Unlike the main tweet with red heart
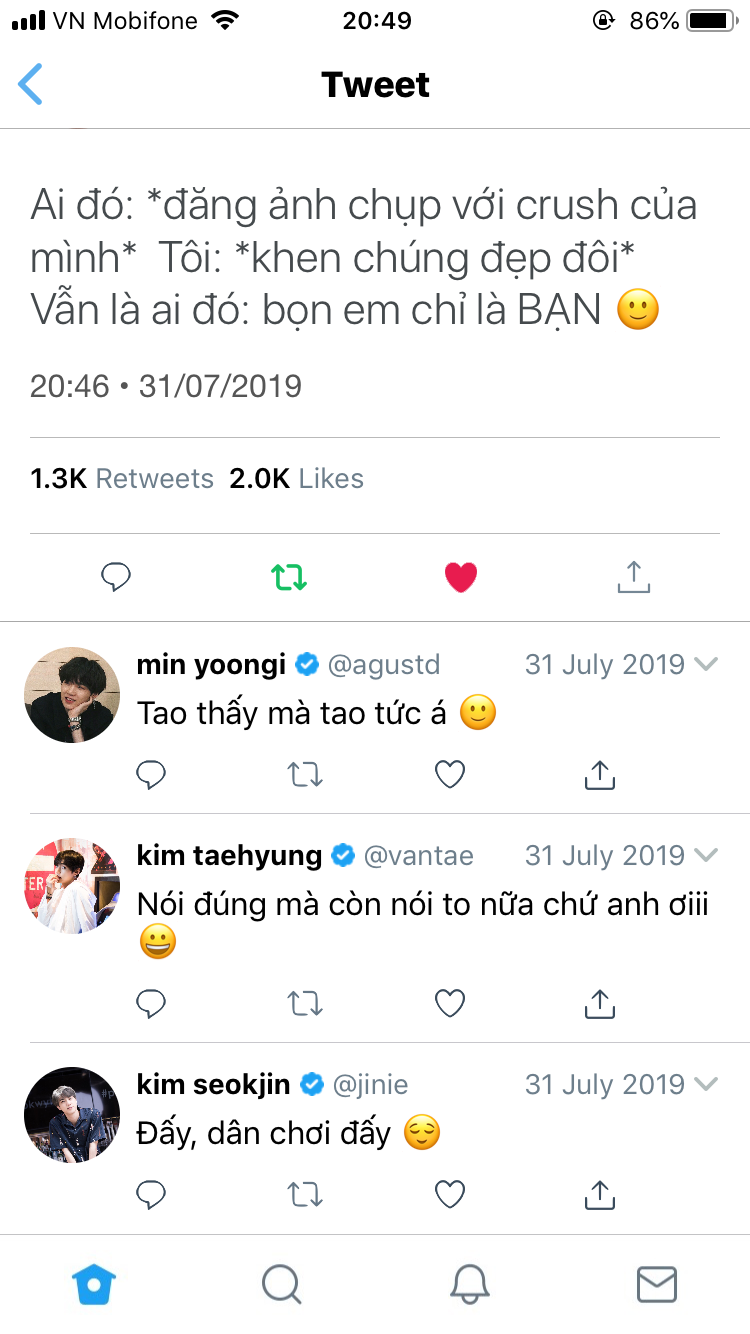The height and width of the screenshot is (1334, 750). tap(461, 576)
